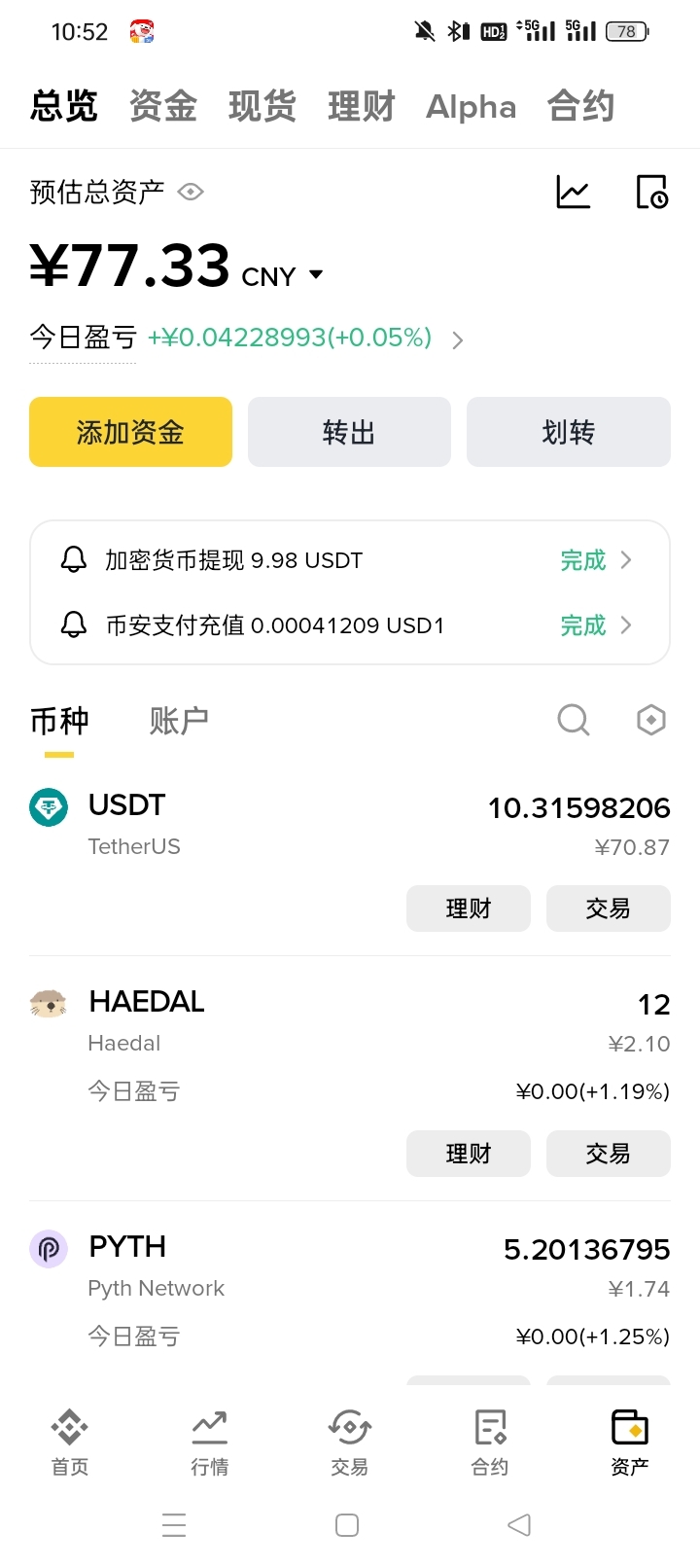Open the 9.98 USDT withdrawal notice
This screenshot has height=1568, width=700.
coord(349,560)
